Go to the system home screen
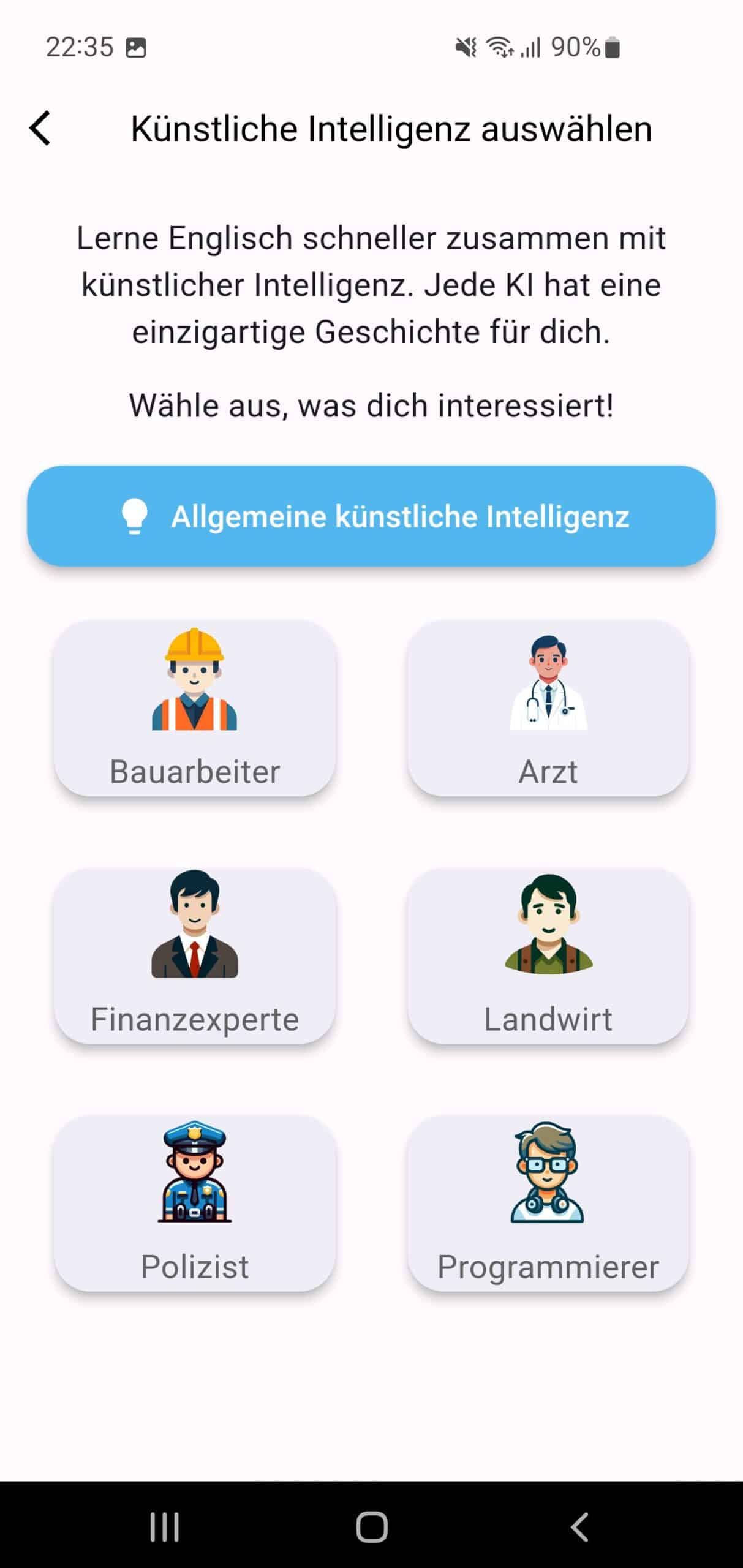The width and height of the screenshot is (743, 1568). coord(371,1527)
